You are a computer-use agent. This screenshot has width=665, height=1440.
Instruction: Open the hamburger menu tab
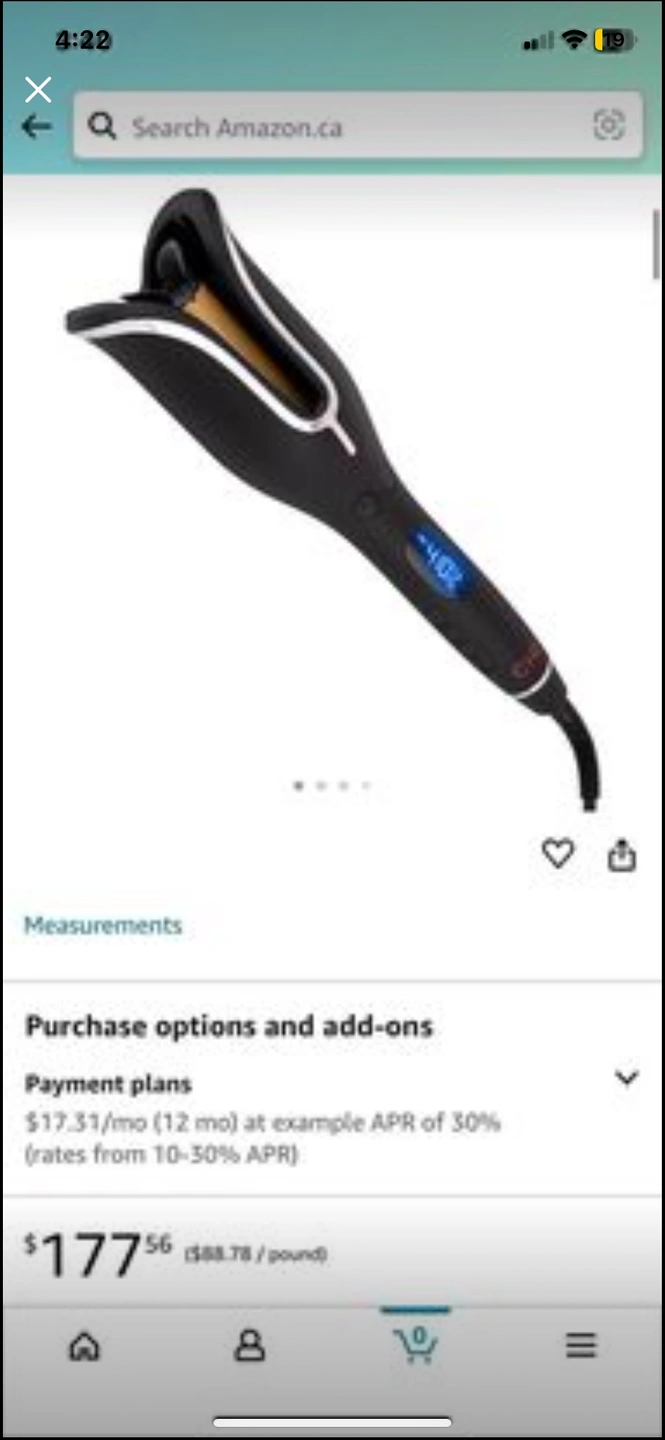click(581, 1346)
